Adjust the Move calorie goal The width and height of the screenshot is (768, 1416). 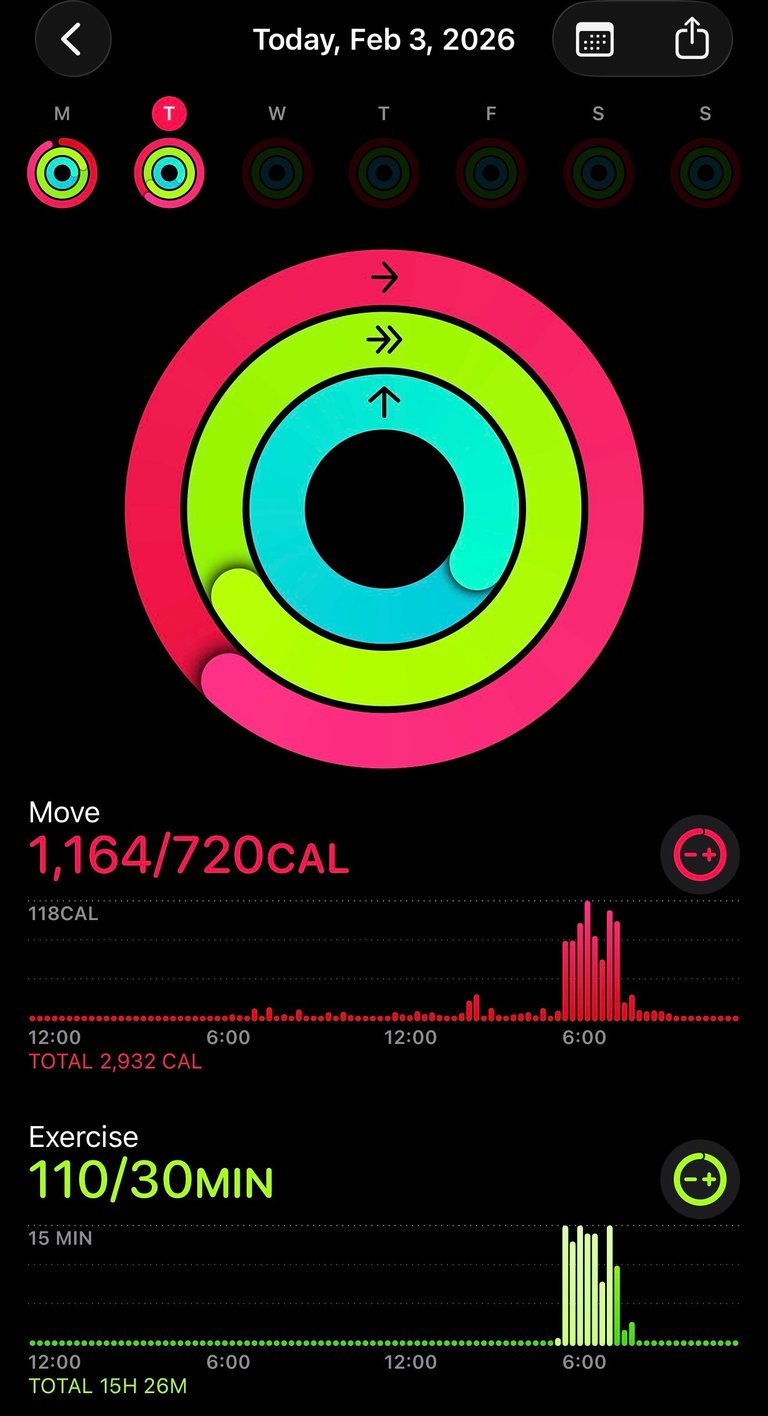(699, 855)
